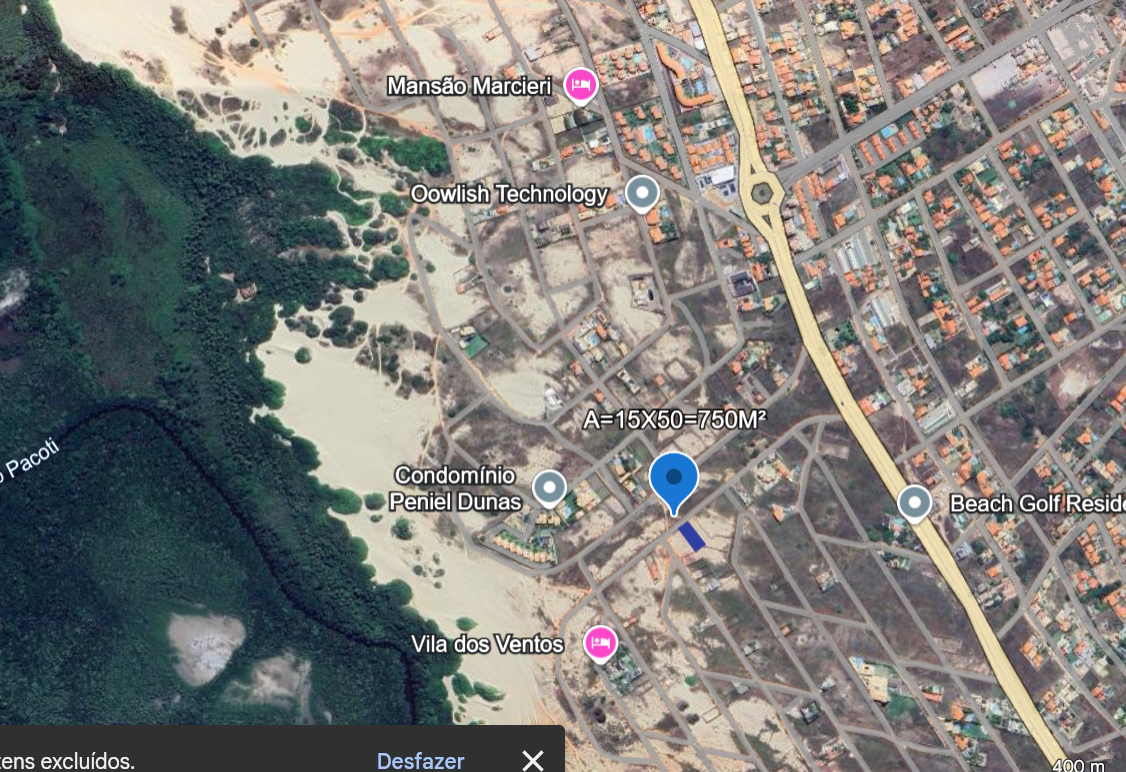Tap the Desfazer undo link

420,761
